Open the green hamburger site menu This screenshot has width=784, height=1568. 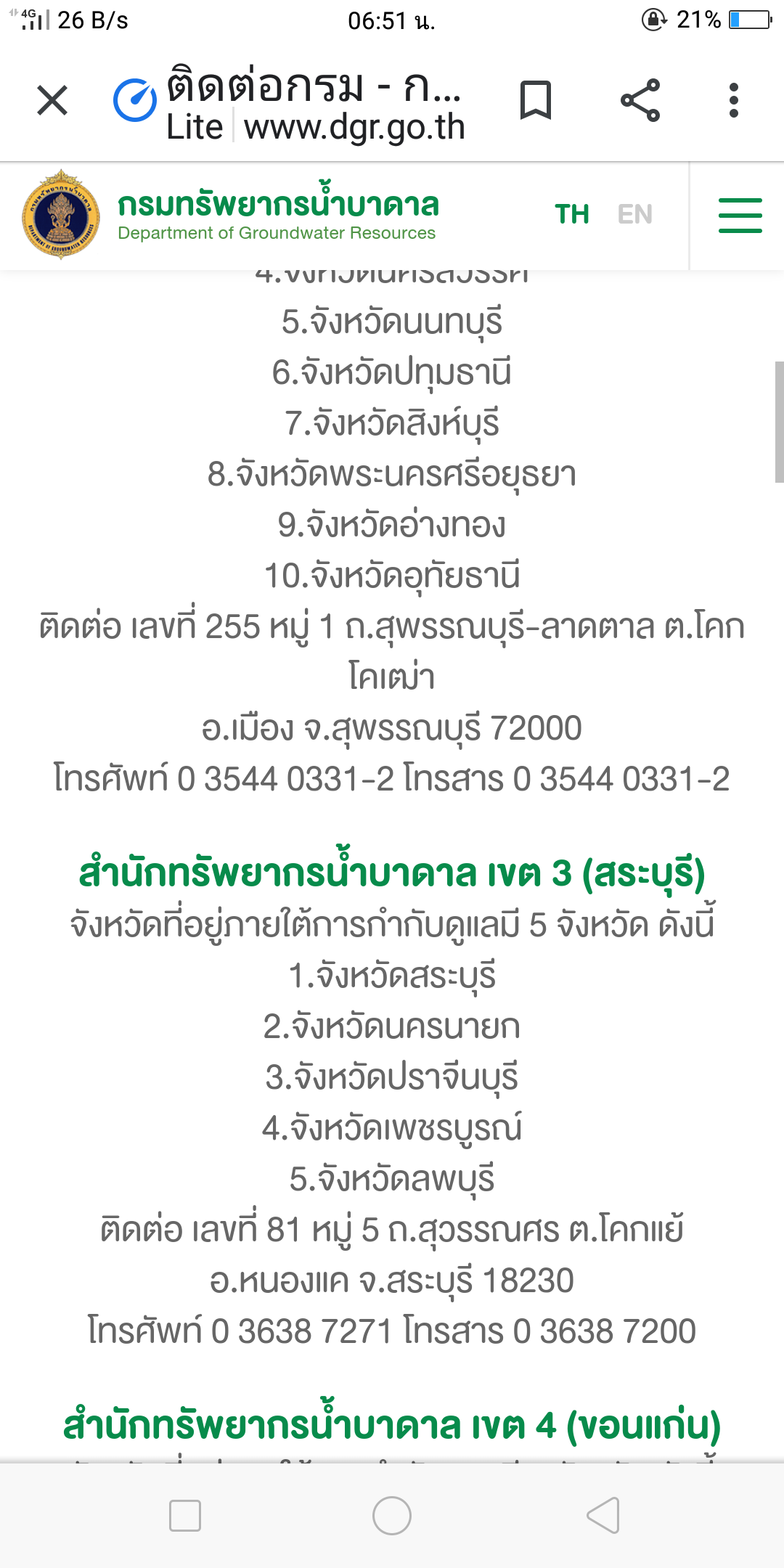[740, 216]
